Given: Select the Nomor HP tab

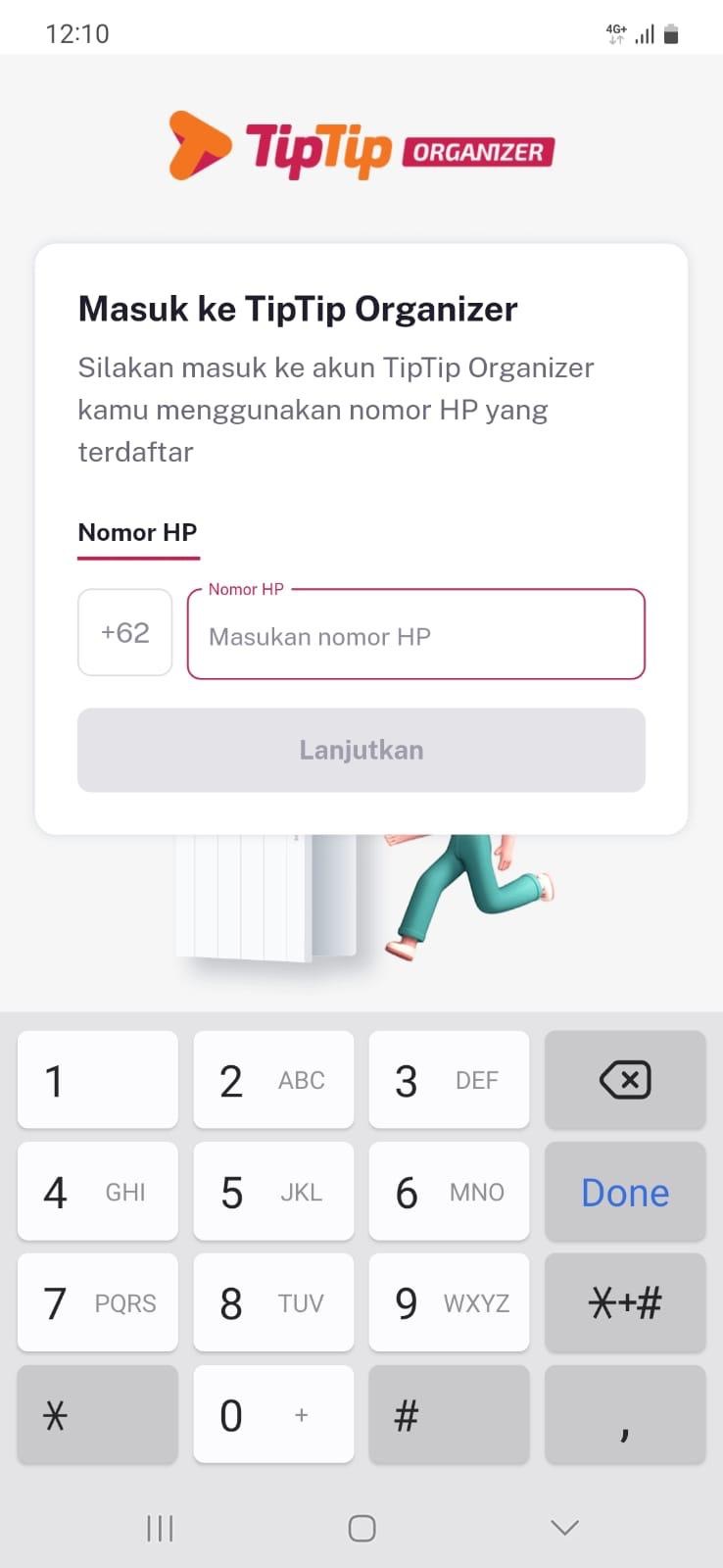Looking at the screenshot, I should point(138,533).
